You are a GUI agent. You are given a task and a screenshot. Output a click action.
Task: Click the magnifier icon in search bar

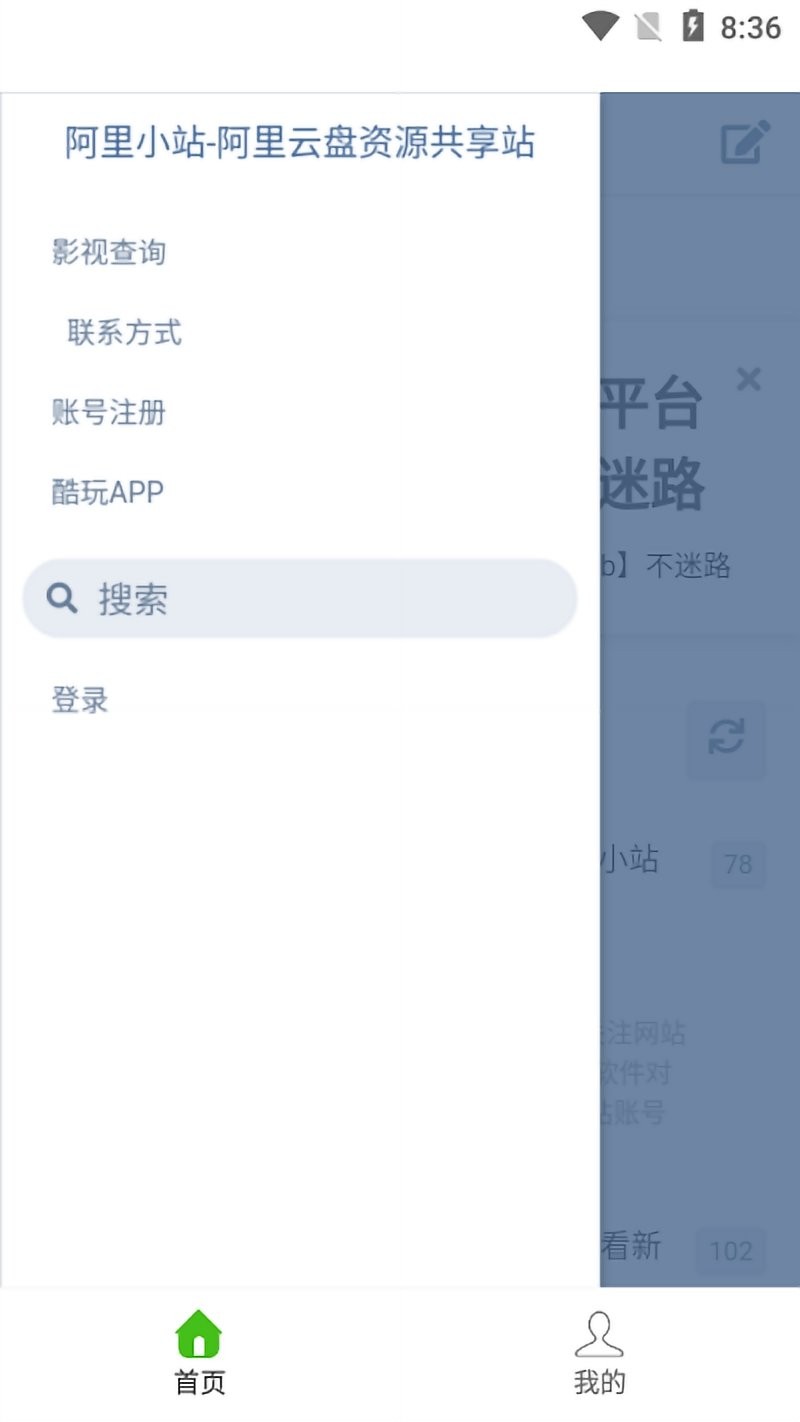[x=62, y=597]
